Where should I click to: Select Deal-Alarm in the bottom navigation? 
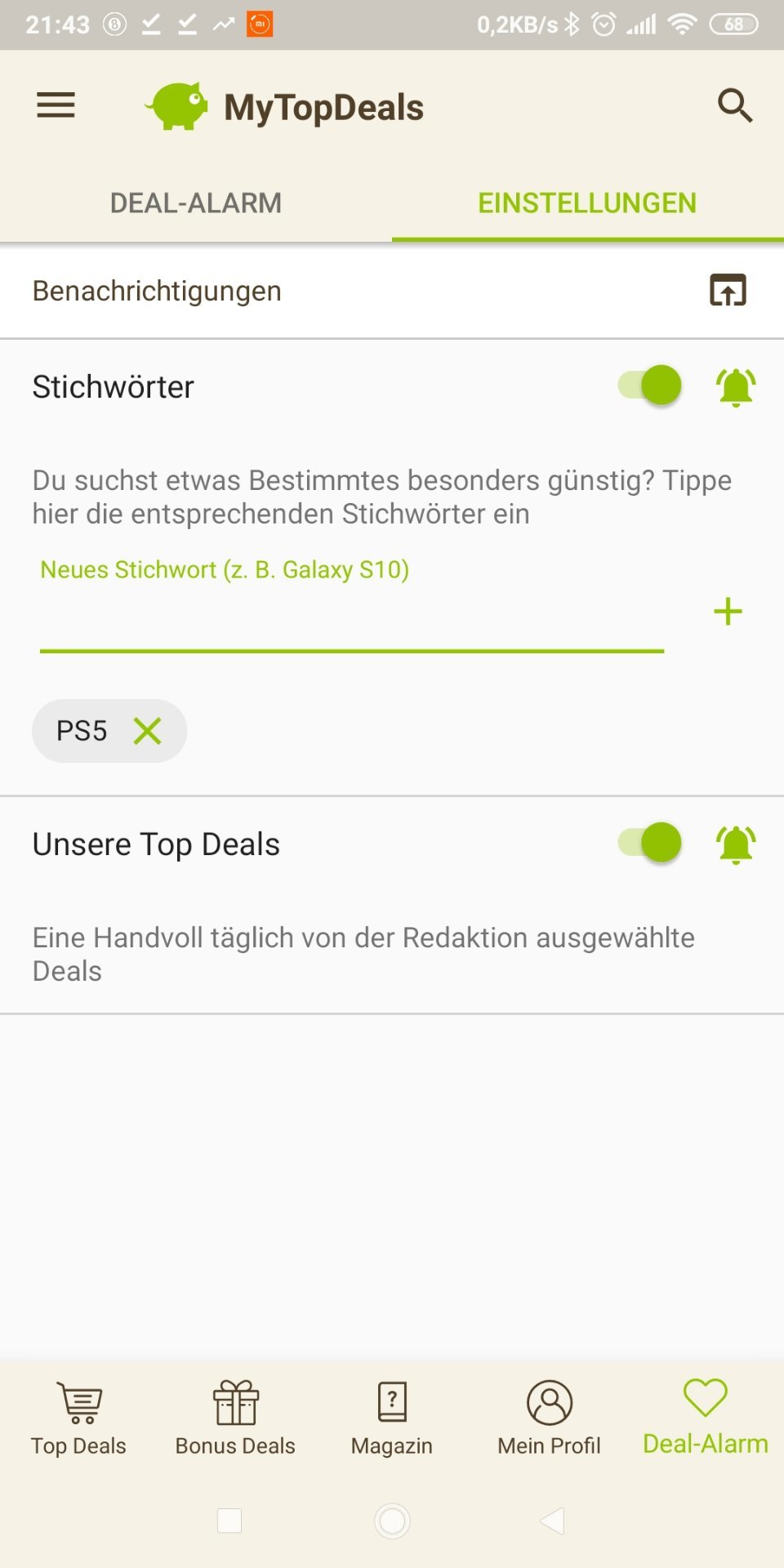[706, 1418]
